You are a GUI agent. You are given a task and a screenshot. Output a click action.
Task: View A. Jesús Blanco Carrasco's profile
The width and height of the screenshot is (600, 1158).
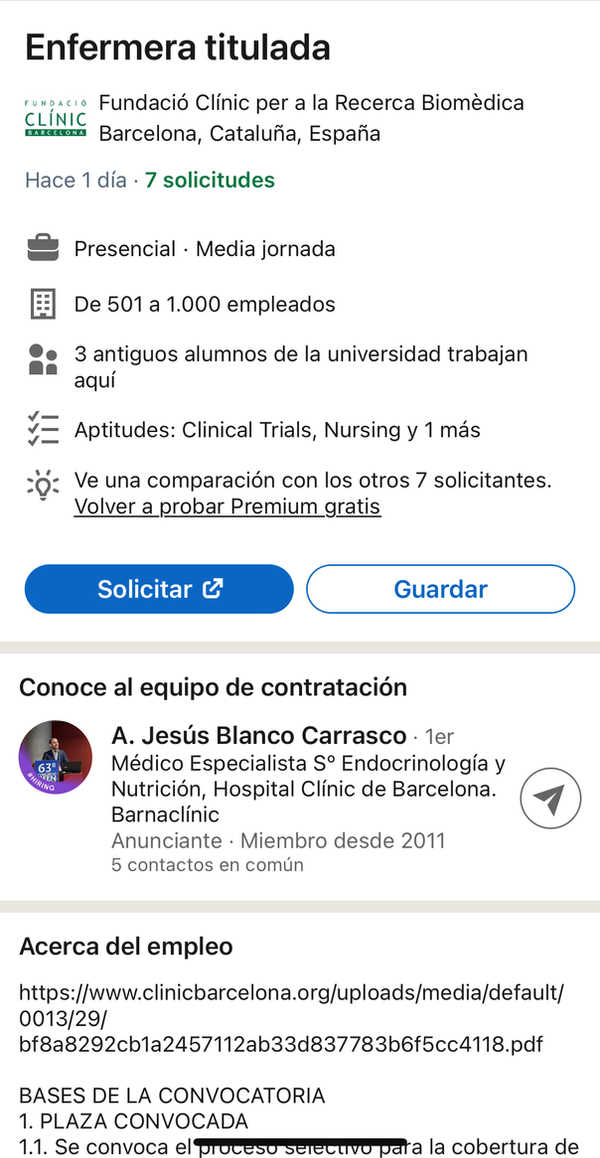[259, 737]
